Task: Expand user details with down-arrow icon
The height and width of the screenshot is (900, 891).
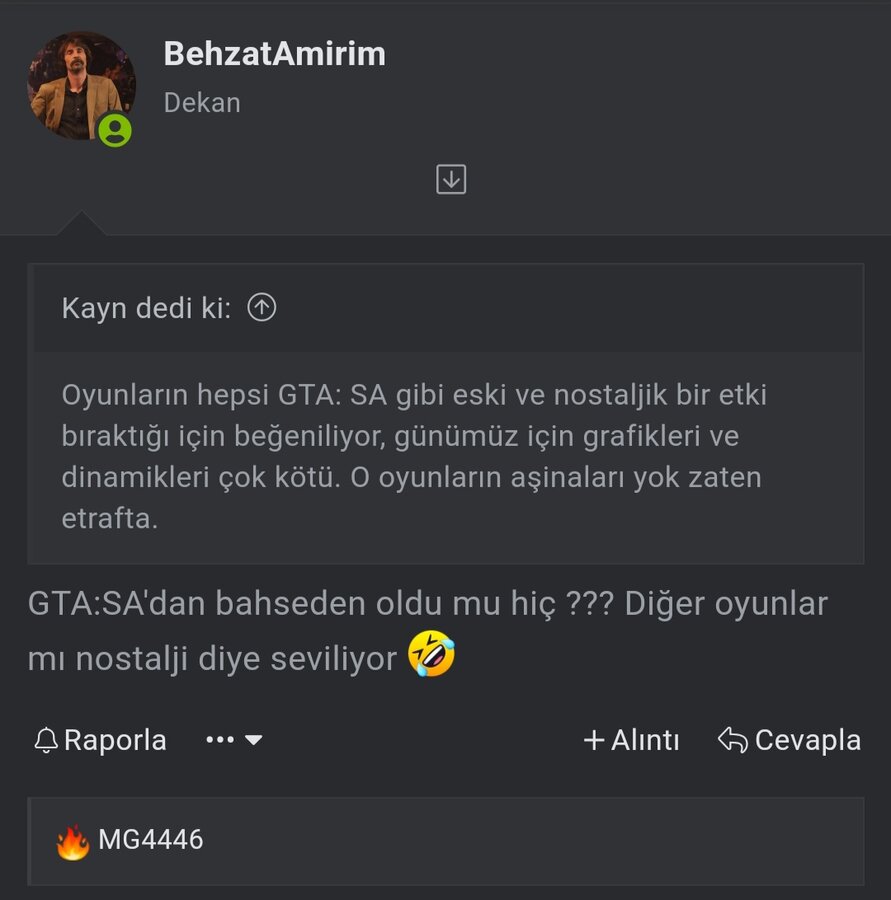Action: pyautogui.click(x=451, y=180)
